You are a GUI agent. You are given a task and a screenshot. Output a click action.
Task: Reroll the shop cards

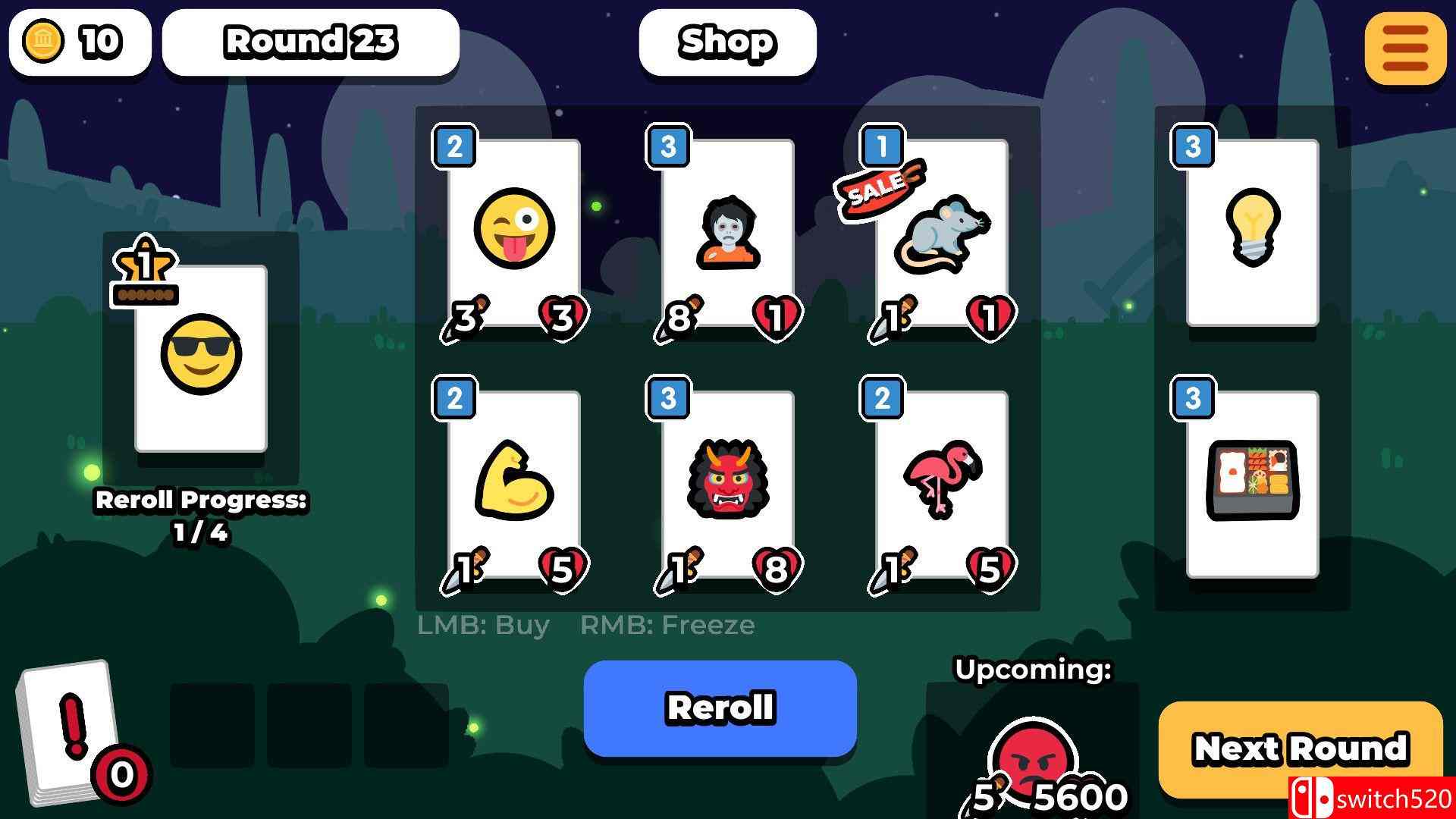[720, 708]
